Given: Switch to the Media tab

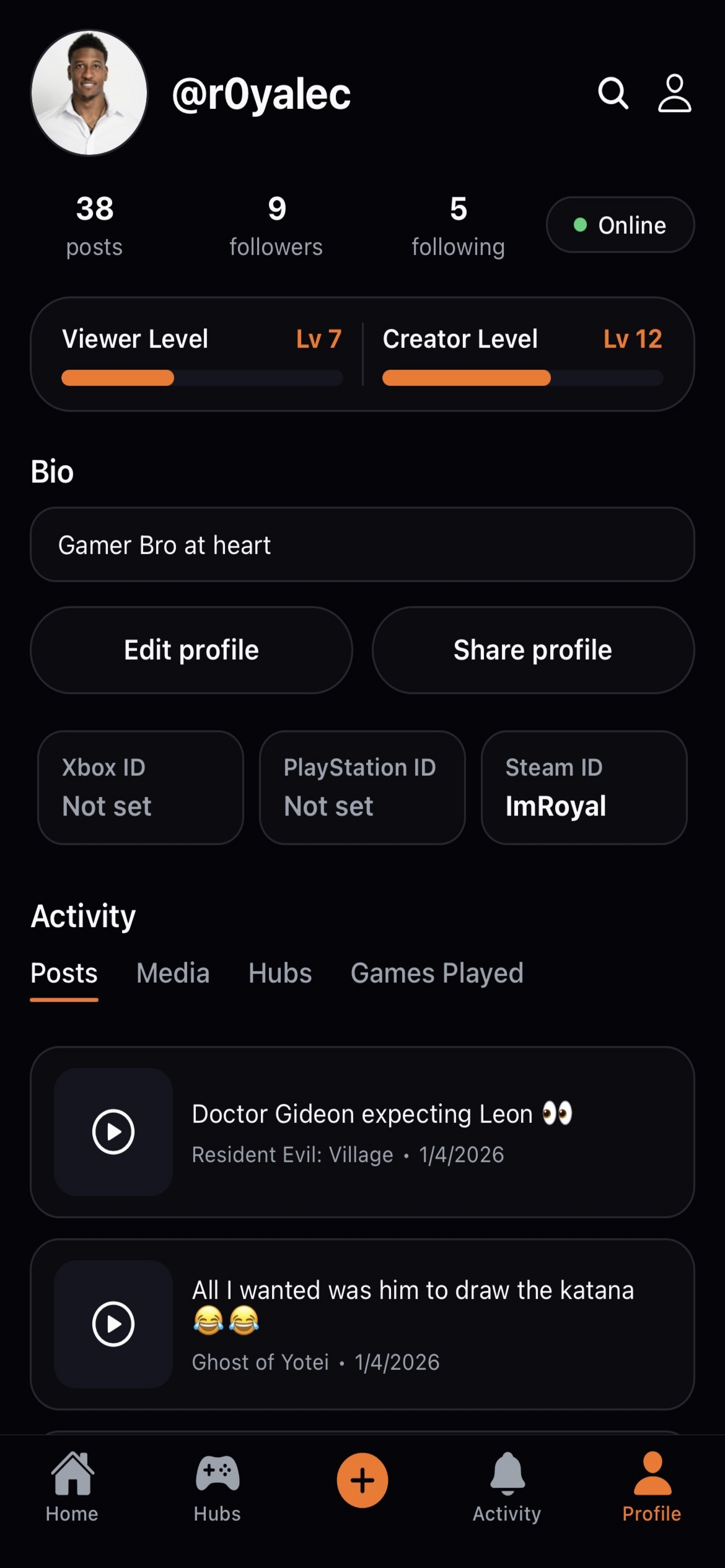Looking at the screenshot, I should point(172,973).
